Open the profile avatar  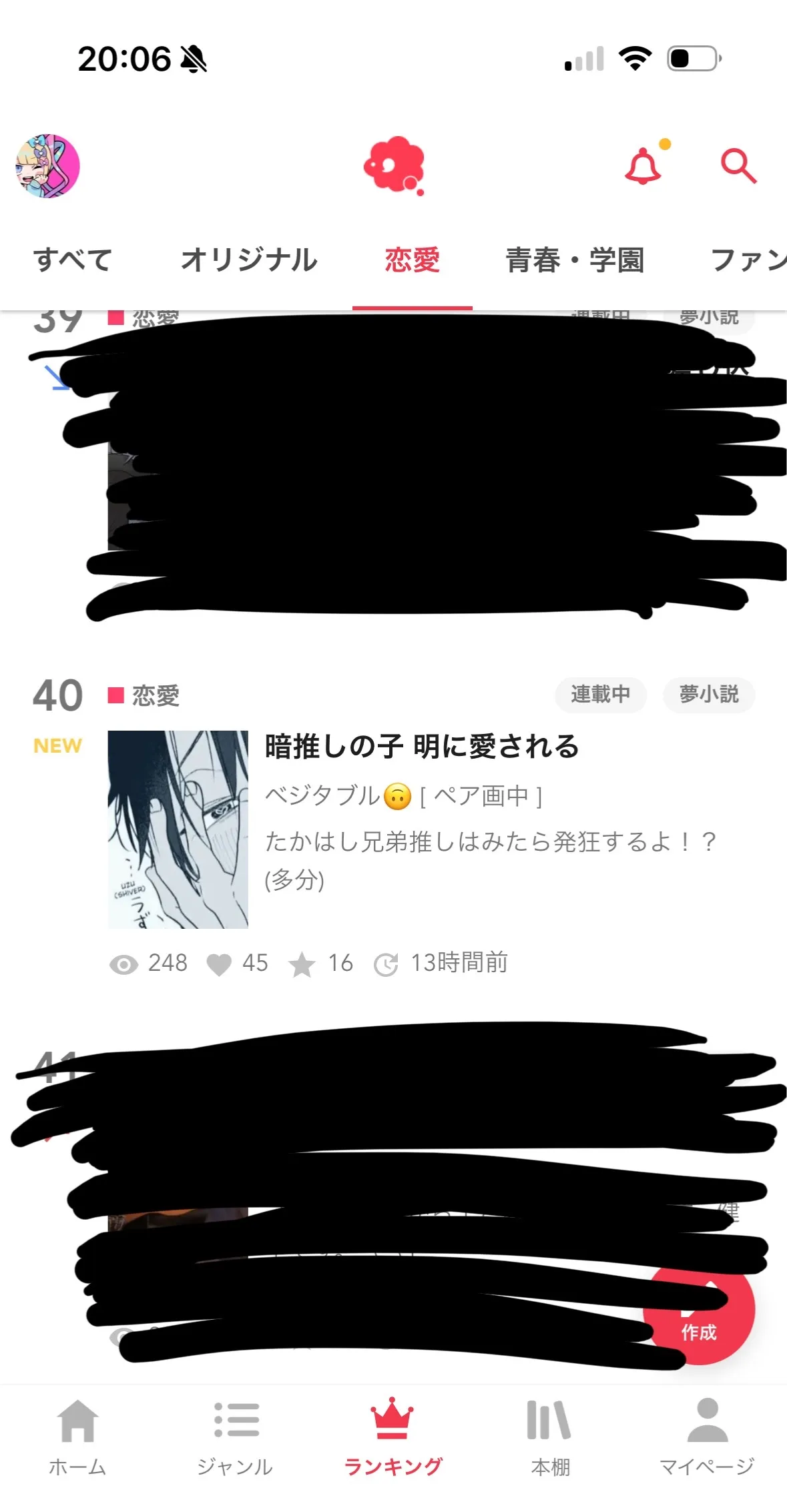point(47,166)
